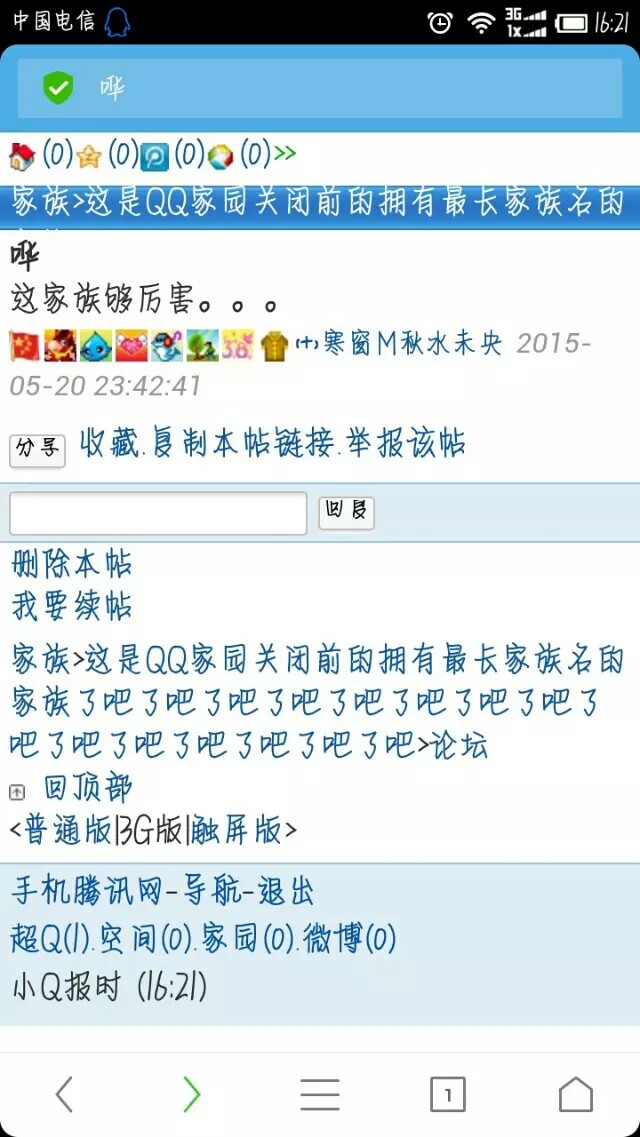Screen dimensions: 640x1137
Task: Tap the 回复 reply button
Action: click(x=346, y=512)
